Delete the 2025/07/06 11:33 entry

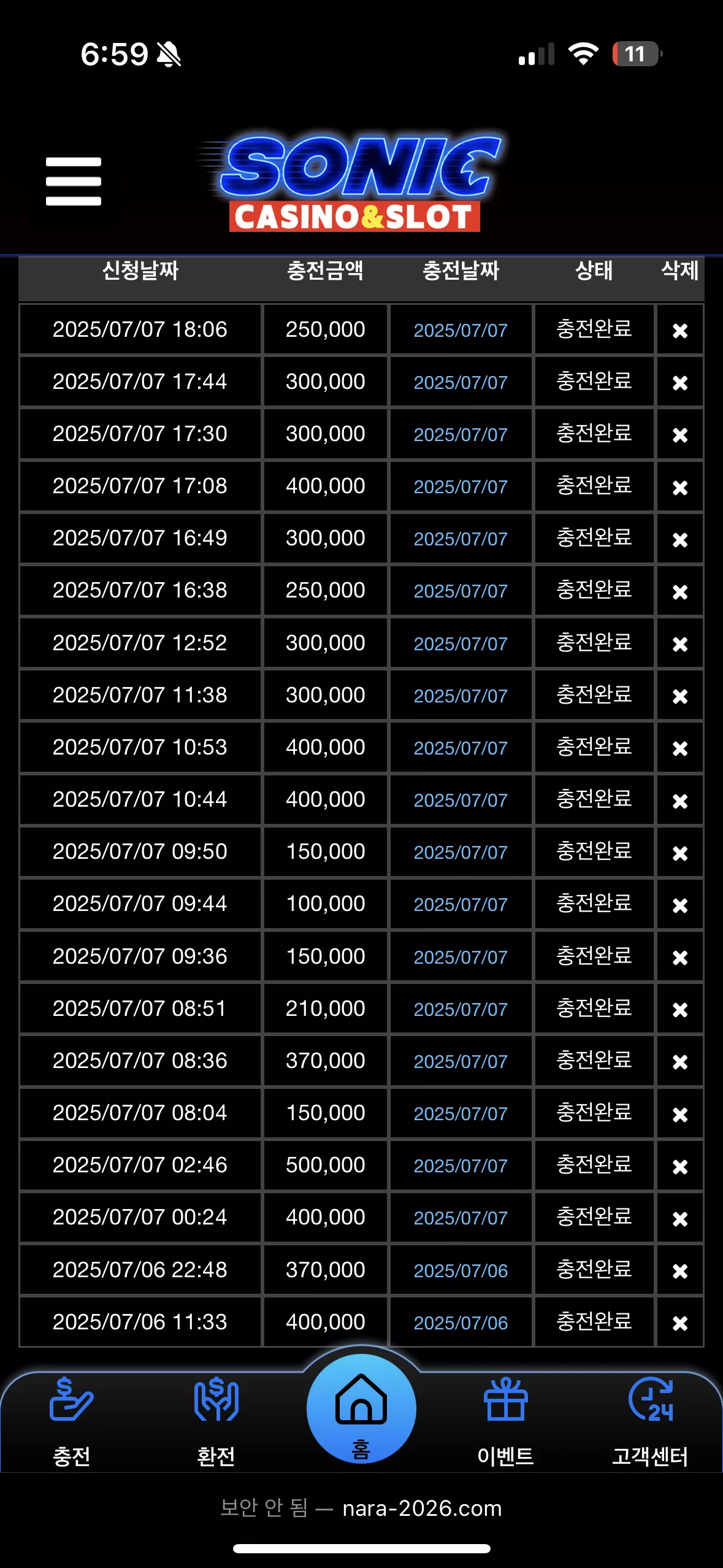pos(679,1323)
